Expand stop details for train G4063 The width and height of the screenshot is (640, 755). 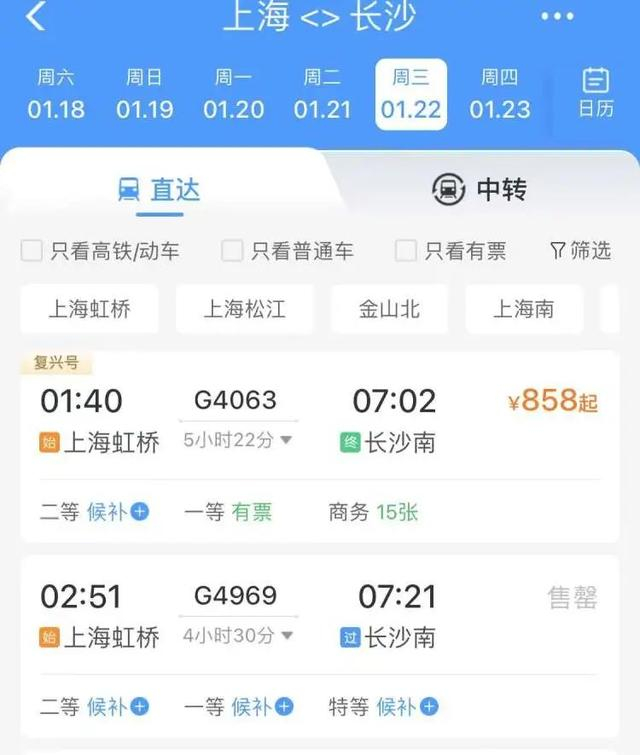click(237, 440)
